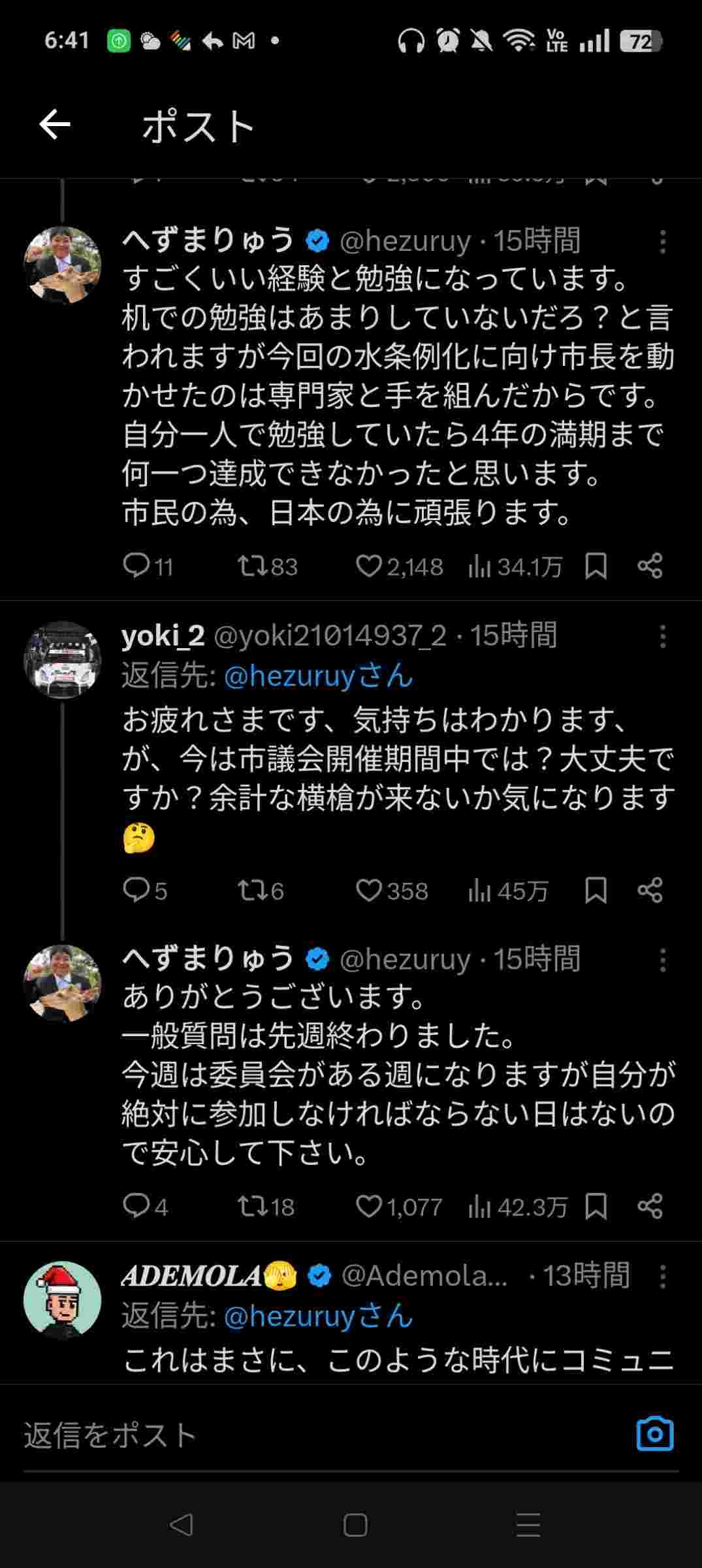Share the post with 34.1万 views
The height and width of the screenshot is (1568, 702).
pyautogui.click(x=650, y=566)
